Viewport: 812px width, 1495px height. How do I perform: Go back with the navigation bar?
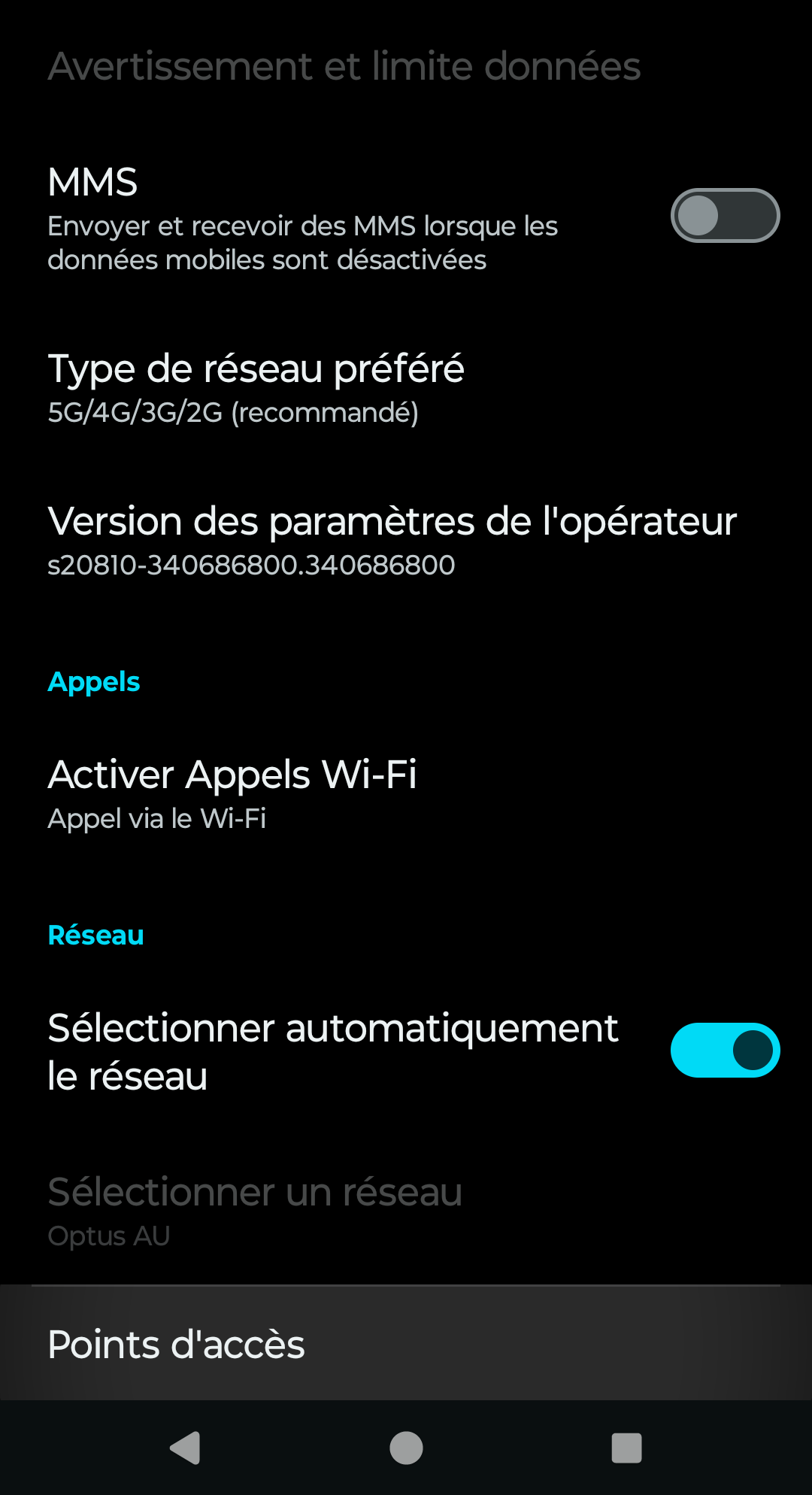(x=185, y=1448)
